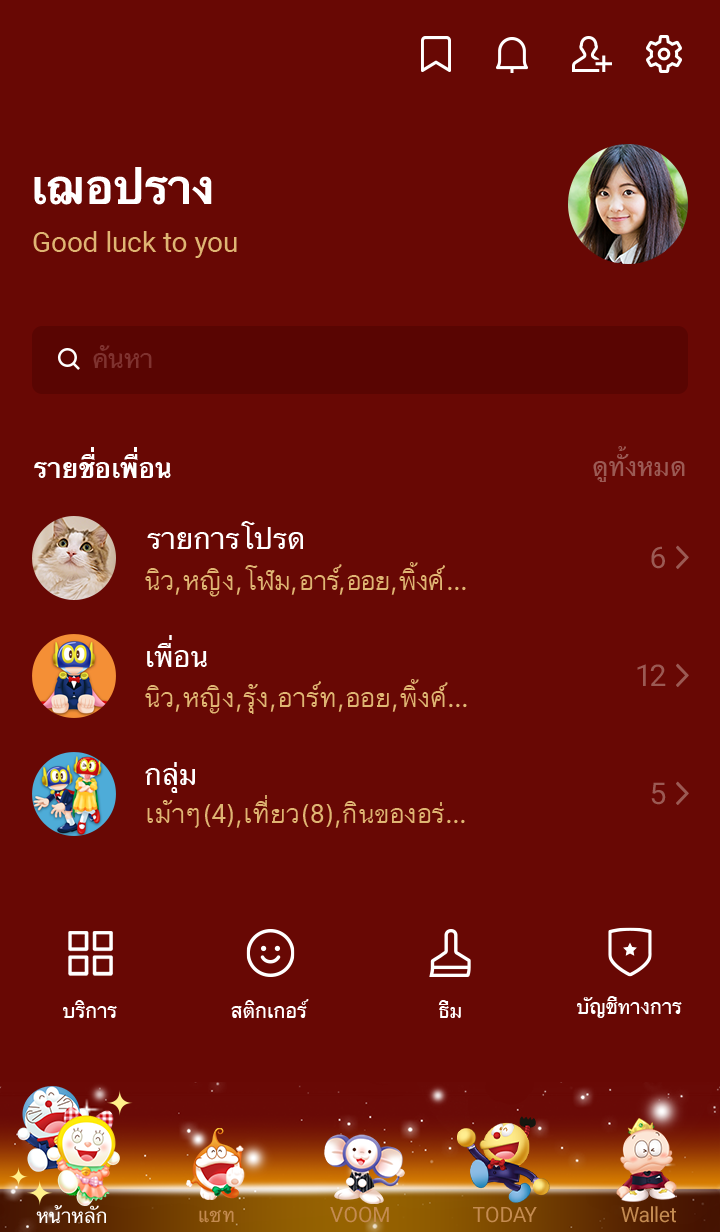Tap the add friend icon

click(590, 54)
